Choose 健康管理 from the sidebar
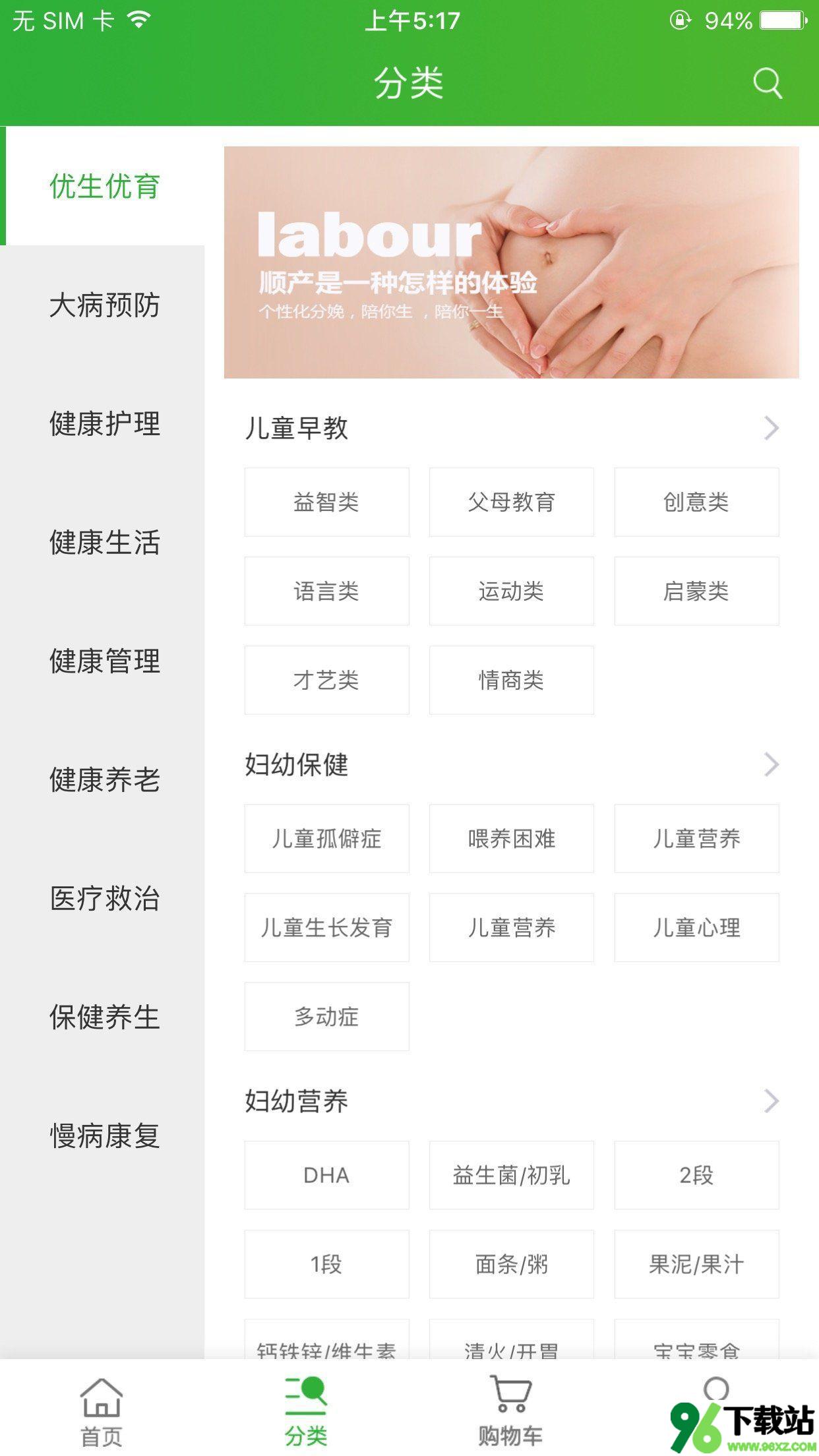 coord(104,661)
